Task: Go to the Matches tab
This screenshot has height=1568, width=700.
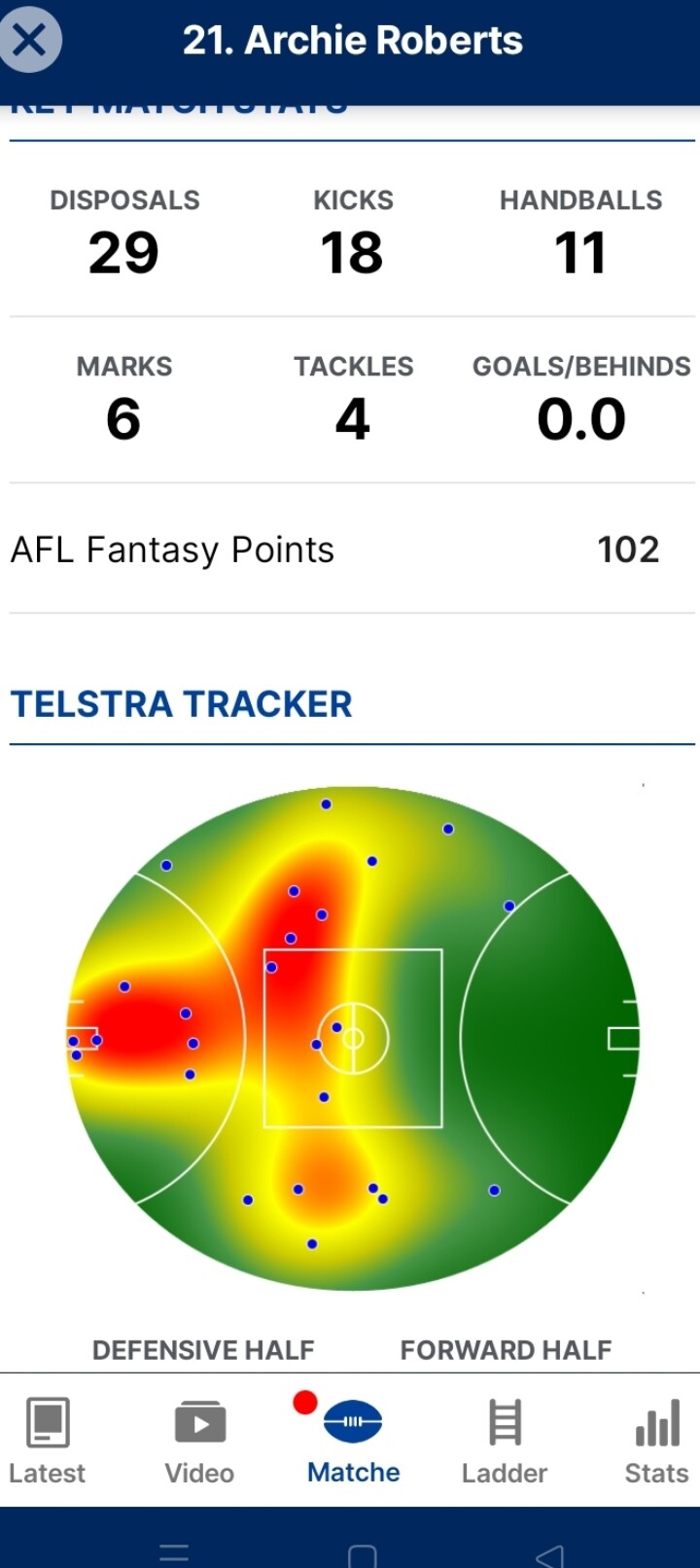Action: [x=353, y=1441]
